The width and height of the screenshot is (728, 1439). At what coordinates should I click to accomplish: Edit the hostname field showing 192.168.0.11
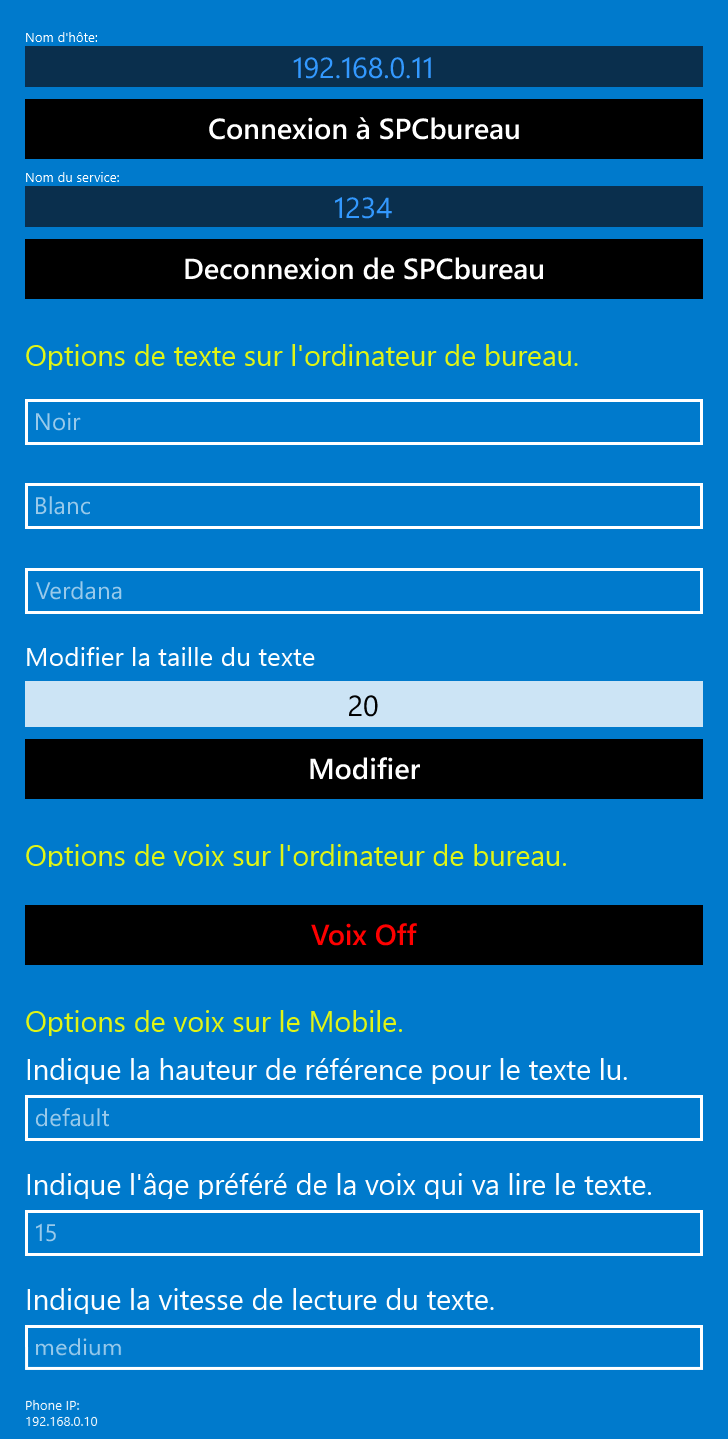click(x=364, y=67)
